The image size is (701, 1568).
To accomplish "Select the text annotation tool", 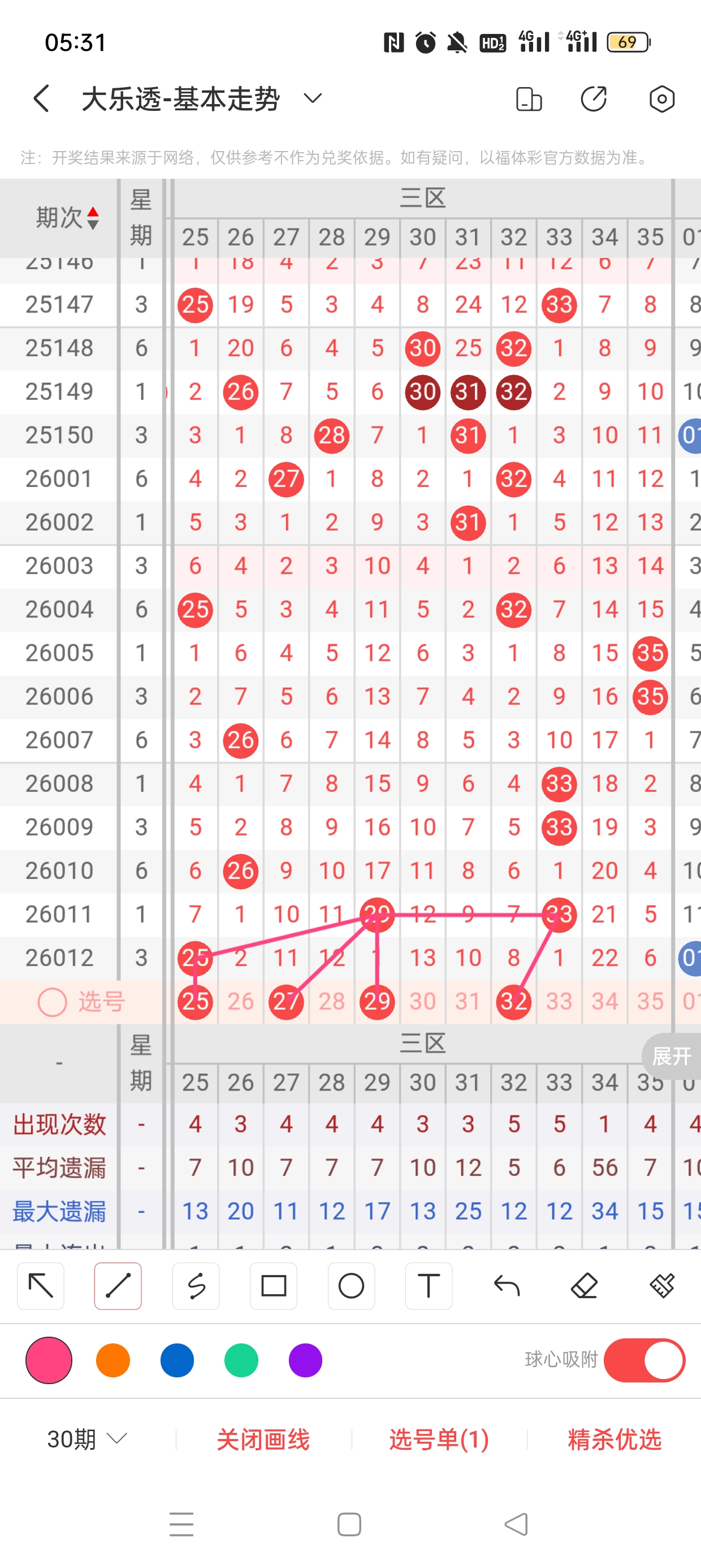I will click(x=429, y=1286).
